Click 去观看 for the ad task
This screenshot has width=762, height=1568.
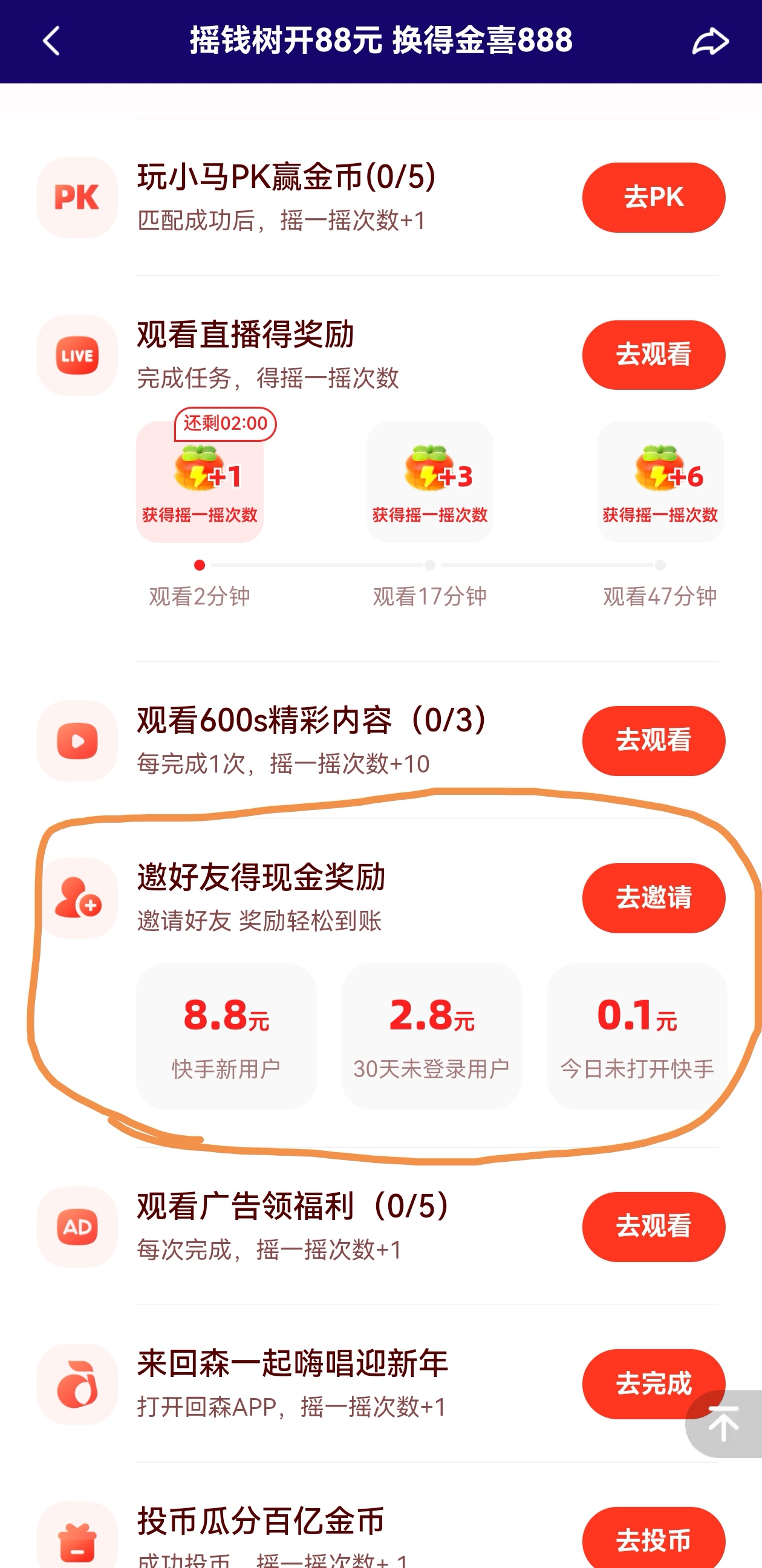pyautogui.click(x=653, y=1226)
